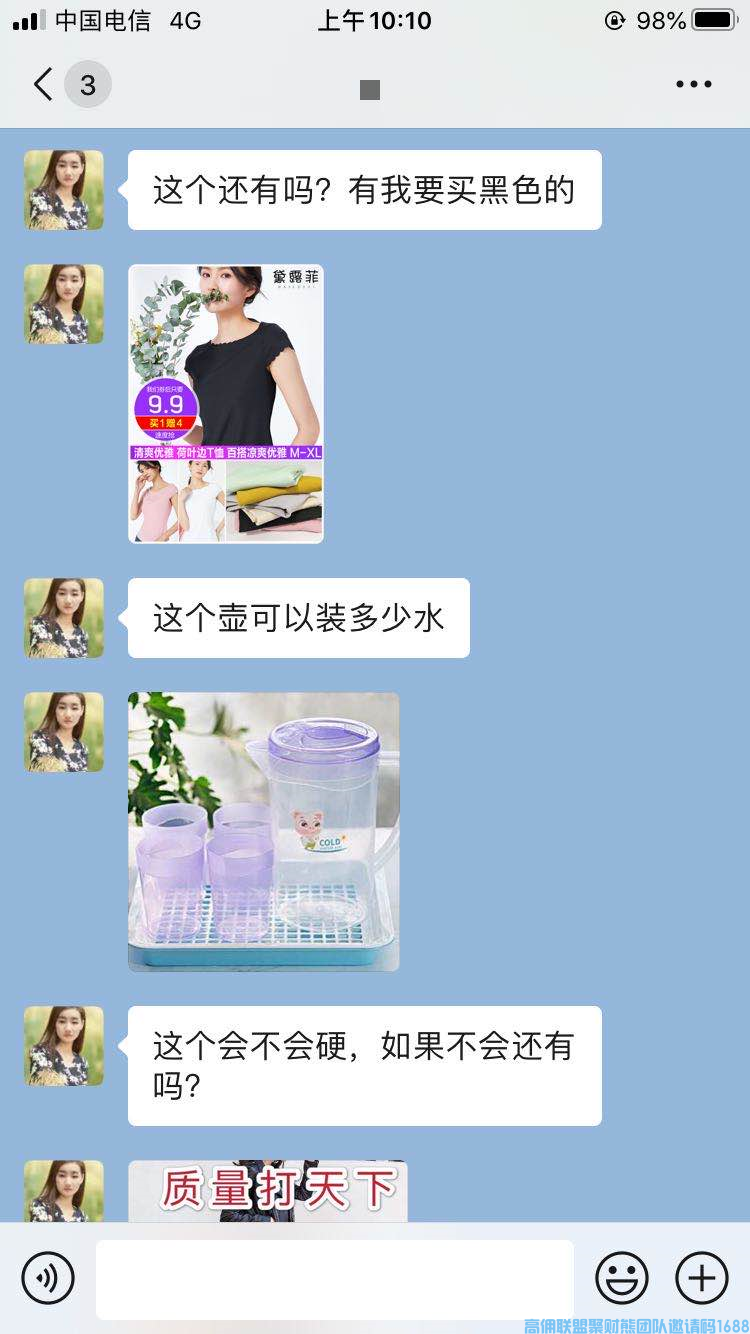750x1334 pixels.
Task: Open the emoji picker
Action: coord(622,1278)
